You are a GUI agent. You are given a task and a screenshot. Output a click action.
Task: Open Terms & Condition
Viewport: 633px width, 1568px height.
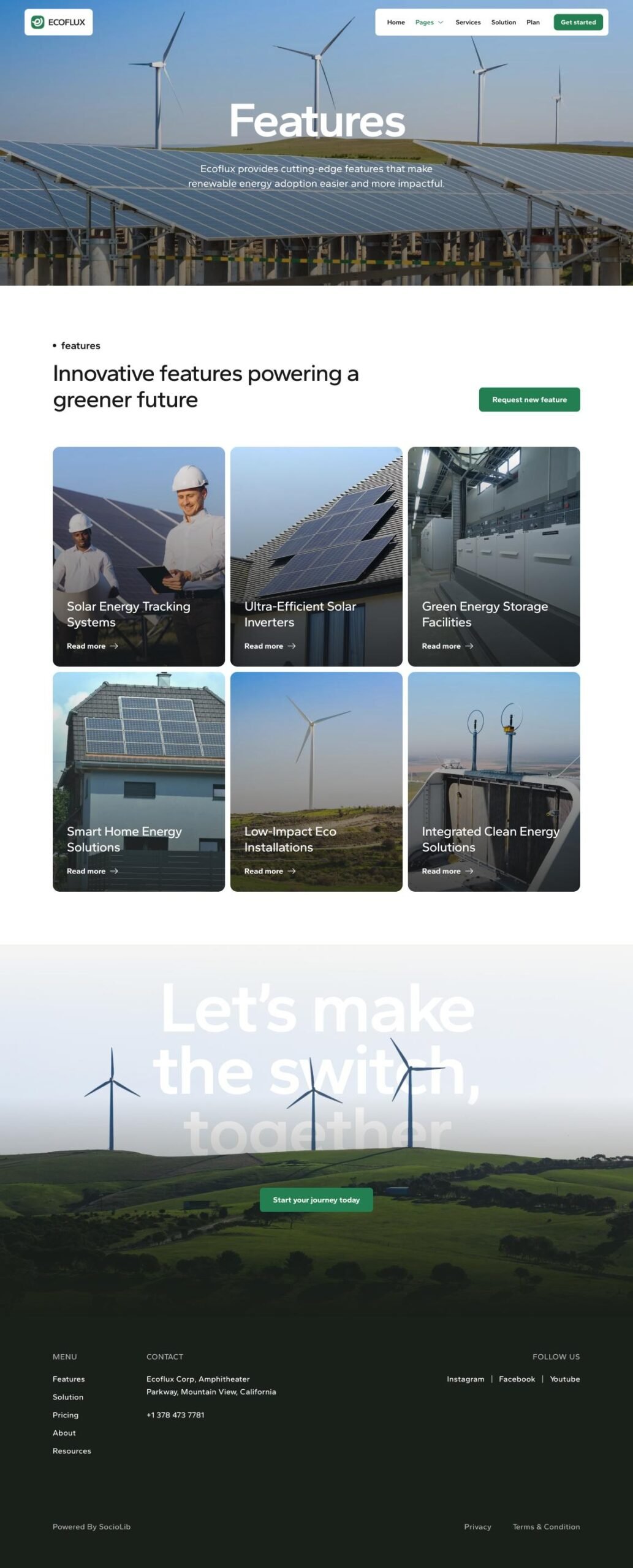pos(546,1527)
